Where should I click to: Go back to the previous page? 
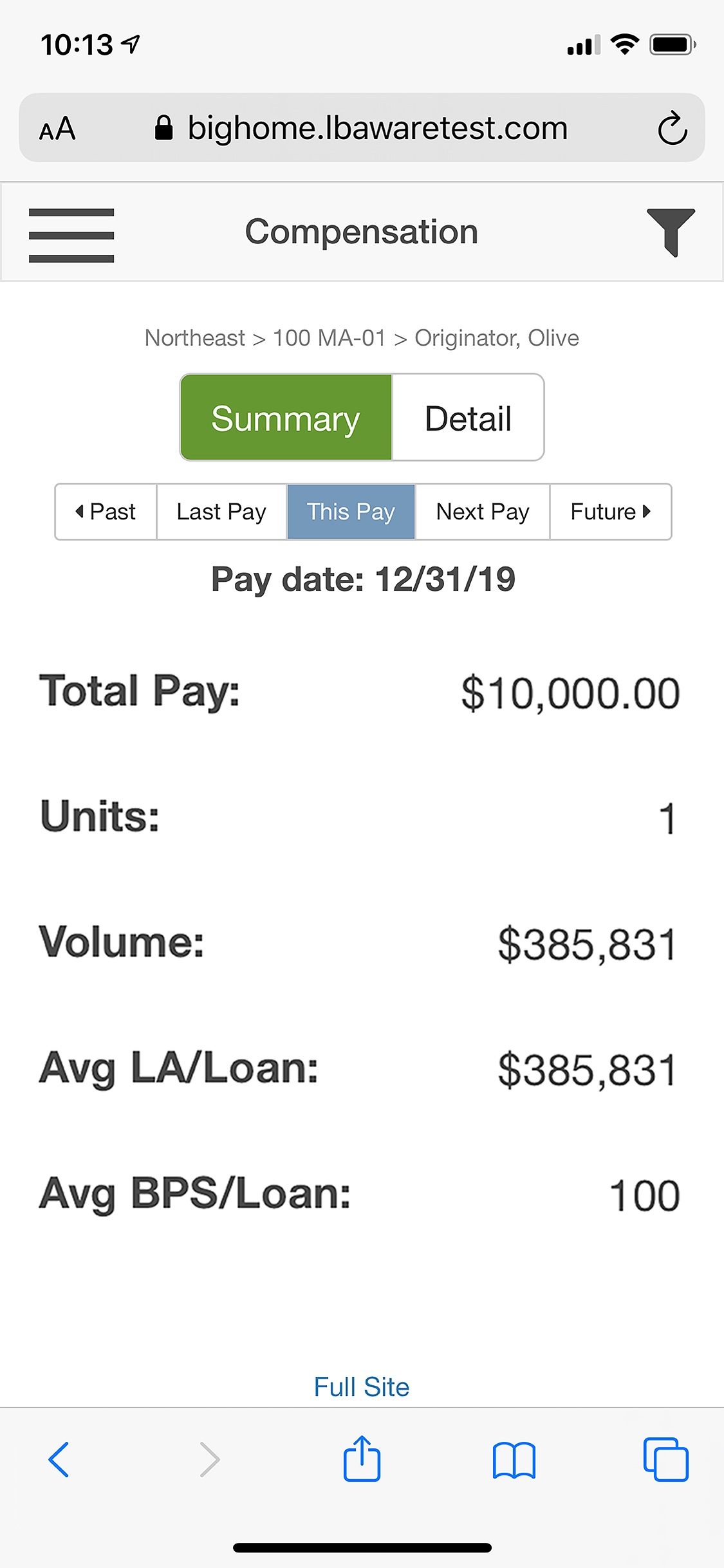coord(59,1459)
